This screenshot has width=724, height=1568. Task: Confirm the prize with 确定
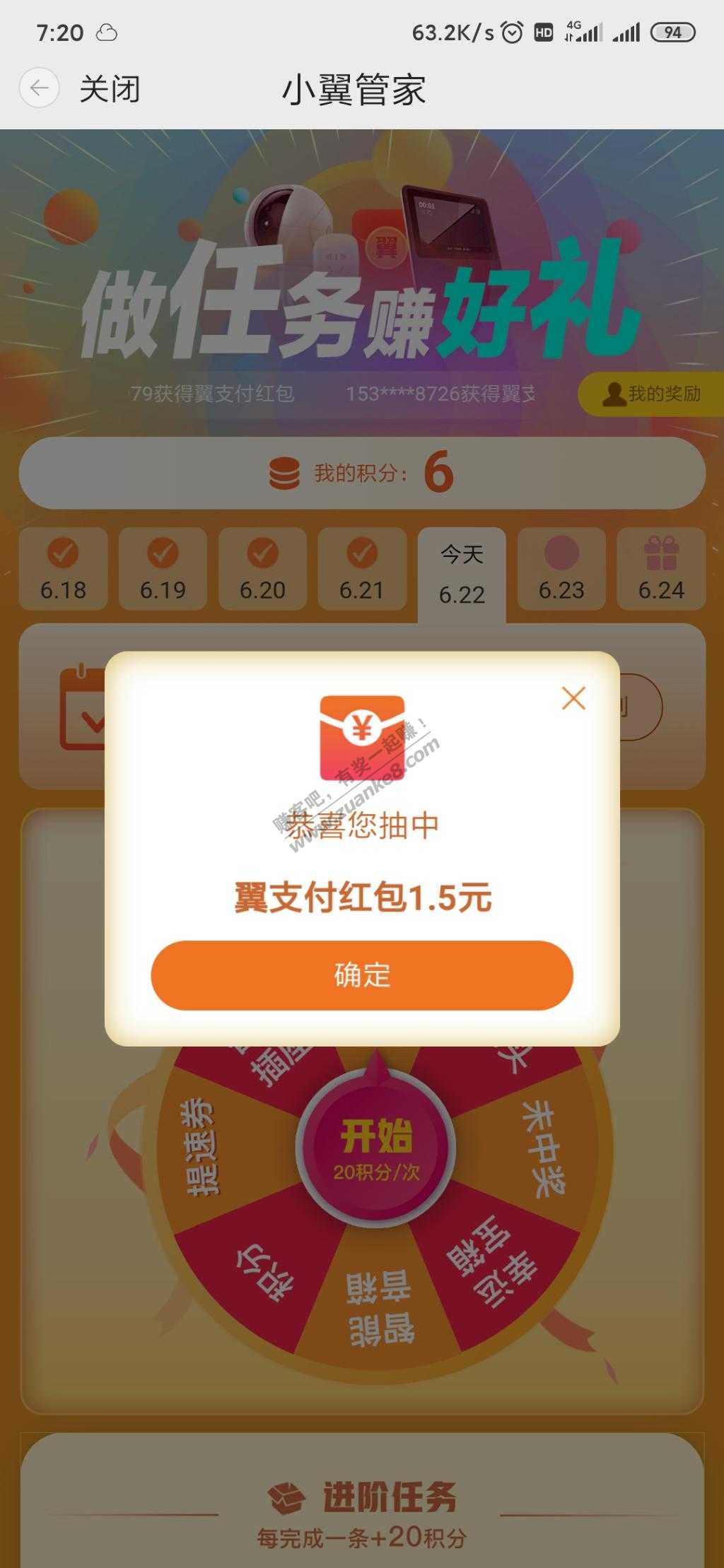click(x=361, y=974)
